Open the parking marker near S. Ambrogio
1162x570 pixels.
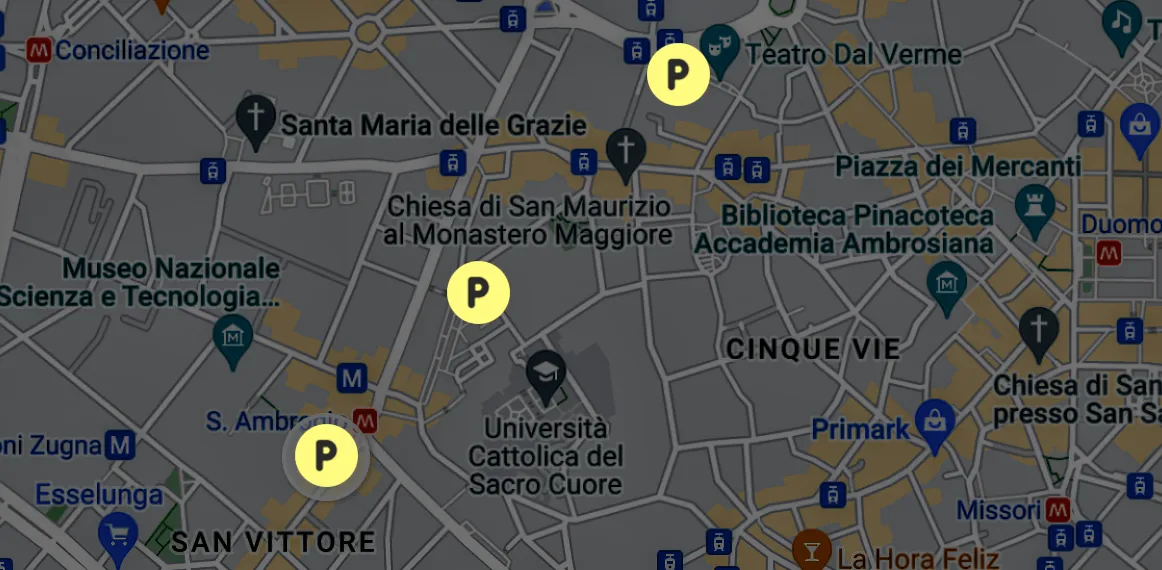click(324, 456)
